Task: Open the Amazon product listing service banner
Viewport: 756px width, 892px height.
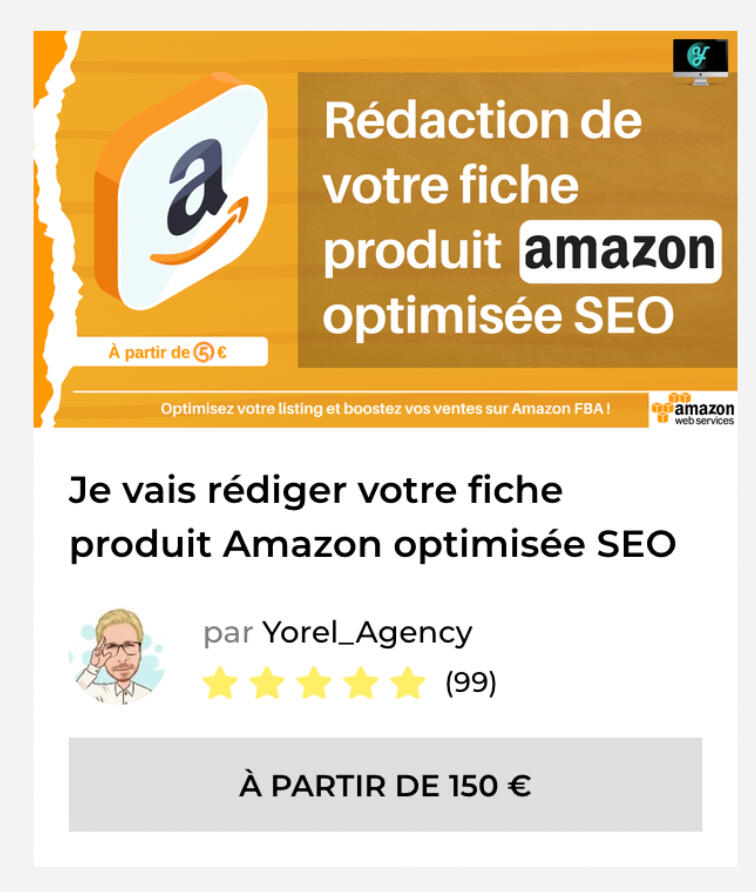Action: click(385, 229)
